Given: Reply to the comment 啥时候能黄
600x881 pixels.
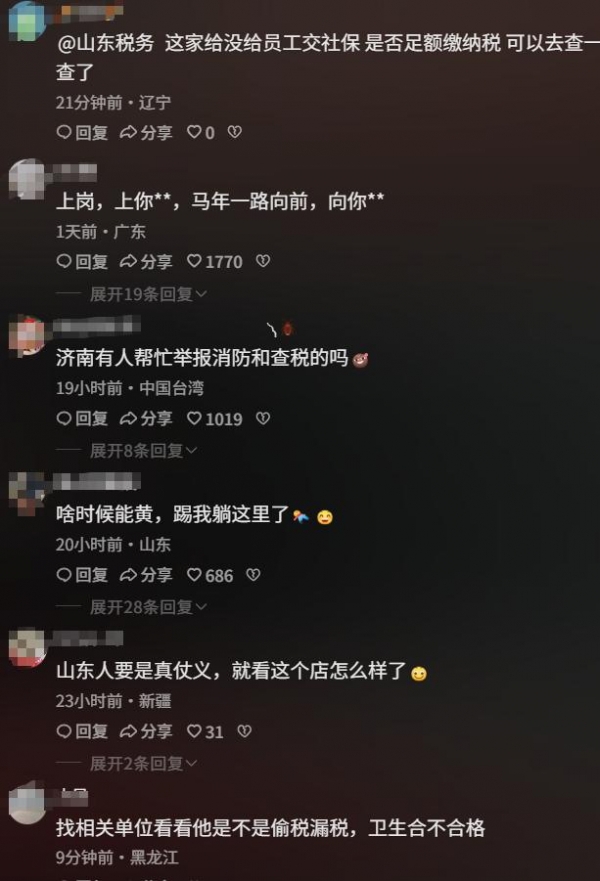Looking at the screenshot, I should point(82,575).
